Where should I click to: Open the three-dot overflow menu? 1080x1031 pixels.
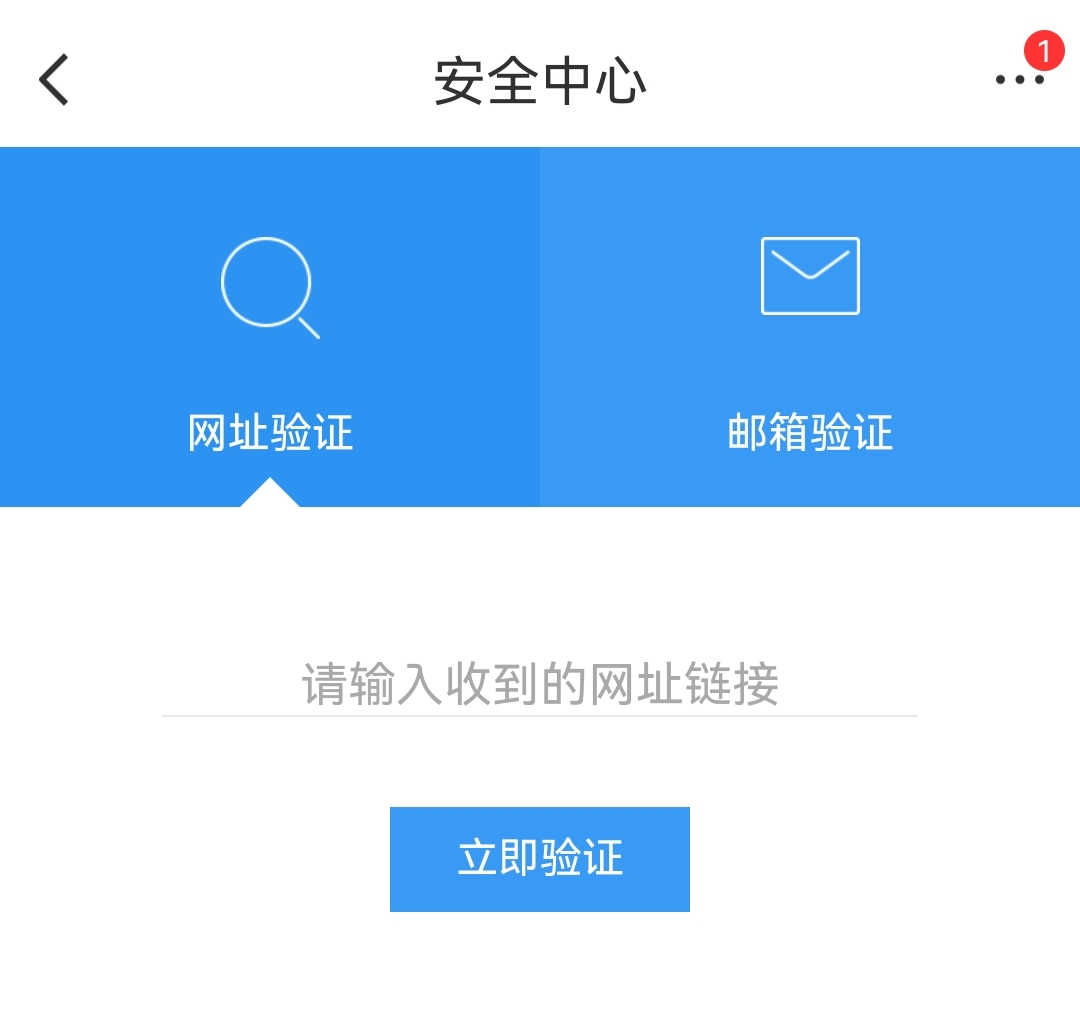click(x=1020, y=79)
